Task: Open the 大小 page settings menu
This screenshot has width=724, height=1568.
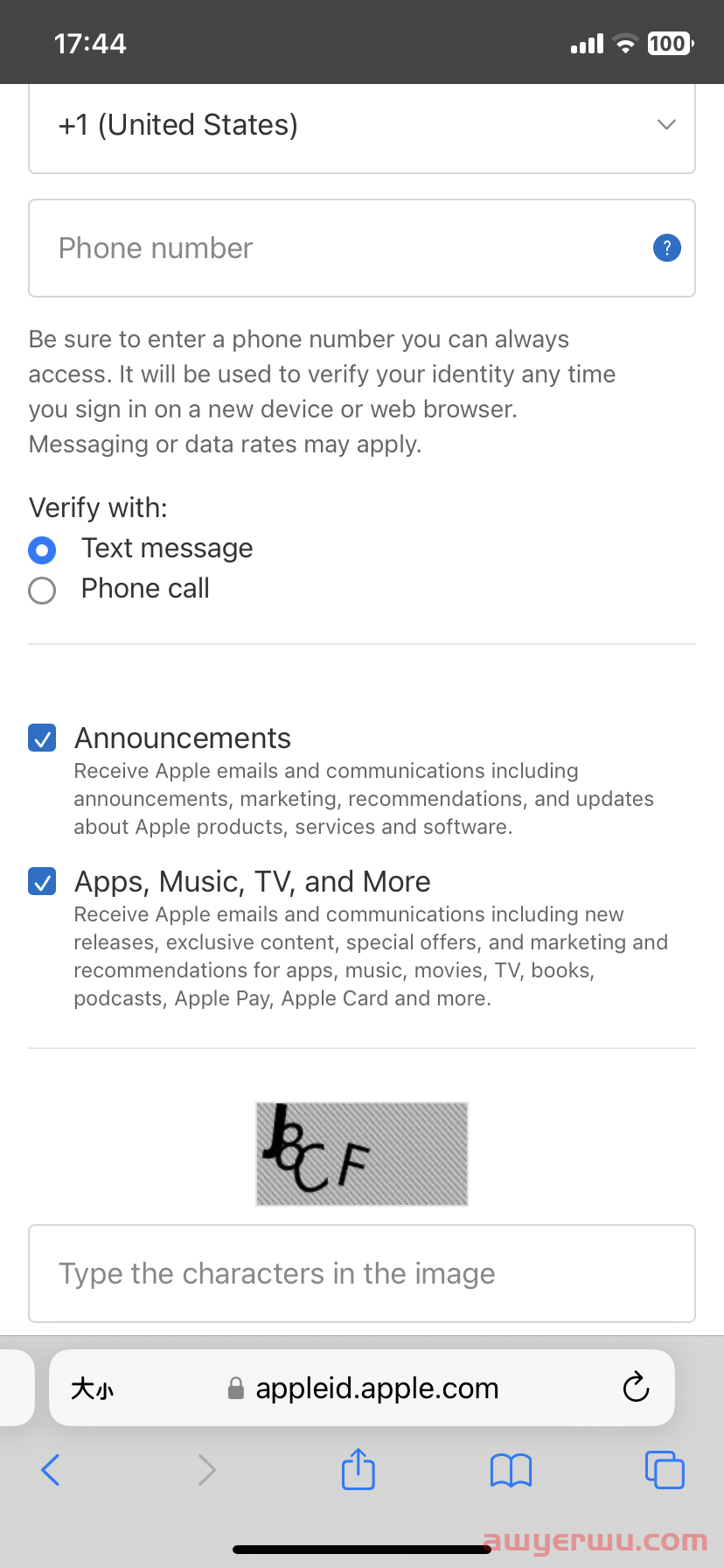Action: click(x=91, y=1388)
